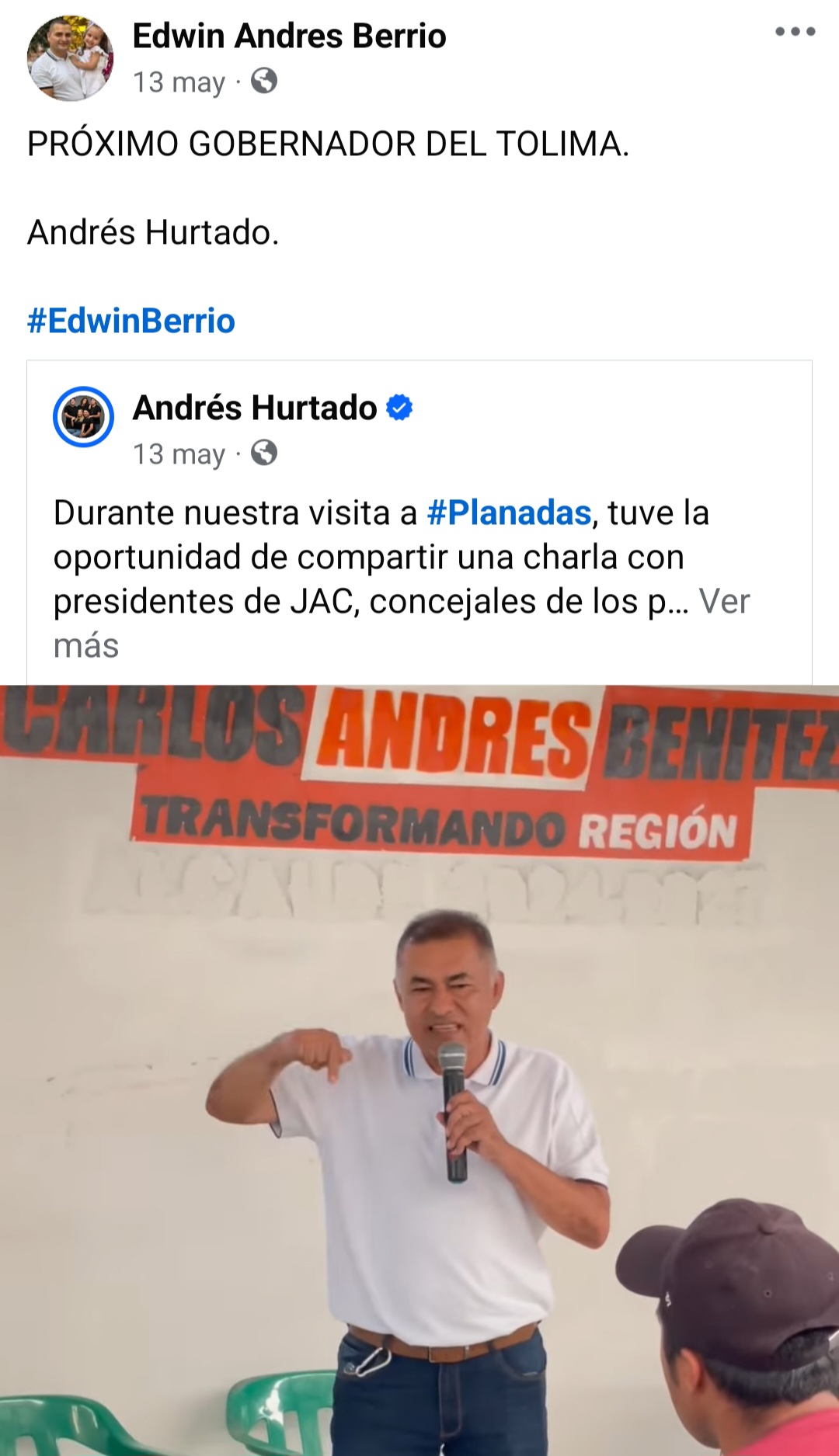This screenshot has height=1456, width=839.
Task: Tap the #EdwinBerrio hashtag
Action: point(131,321)
